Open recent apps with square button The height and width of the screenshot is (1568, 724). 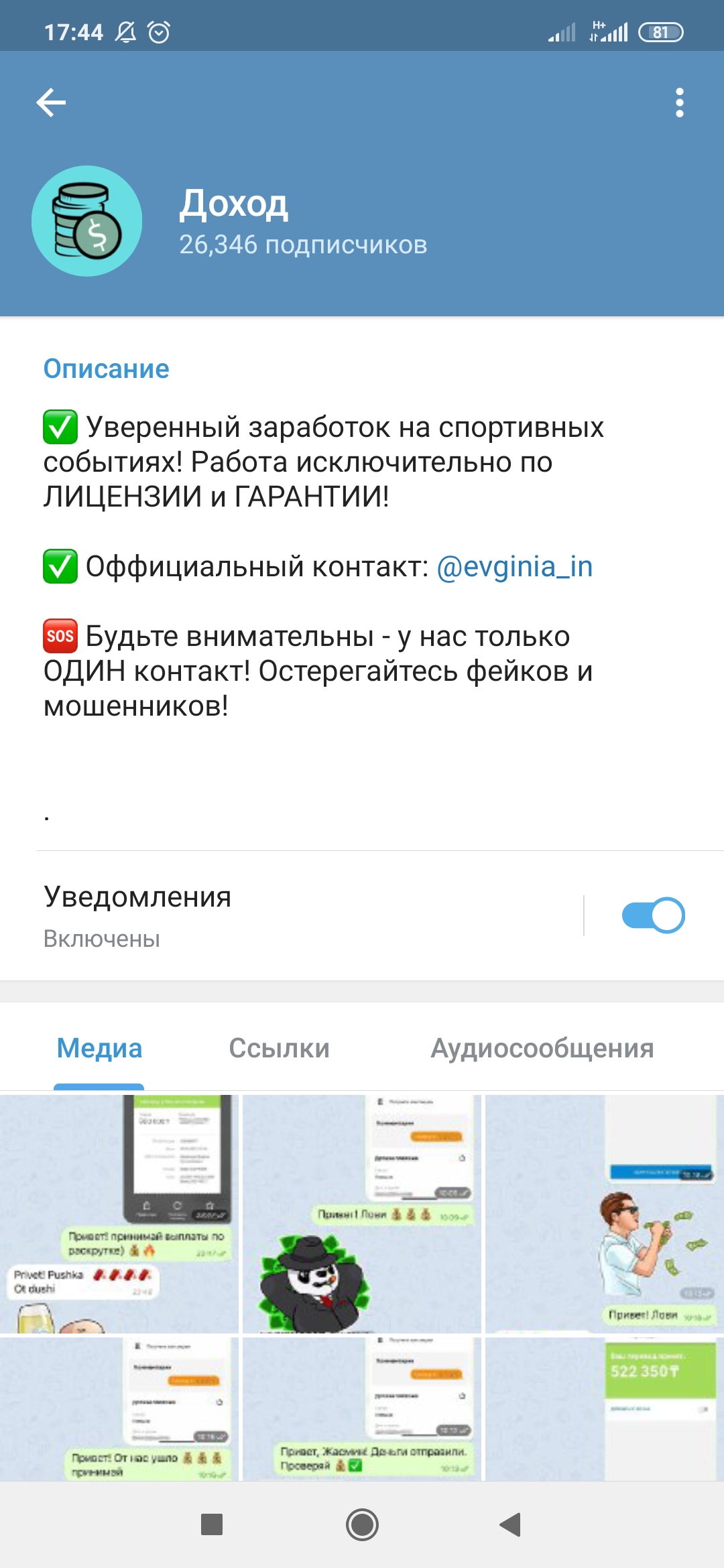(212, 1524)
